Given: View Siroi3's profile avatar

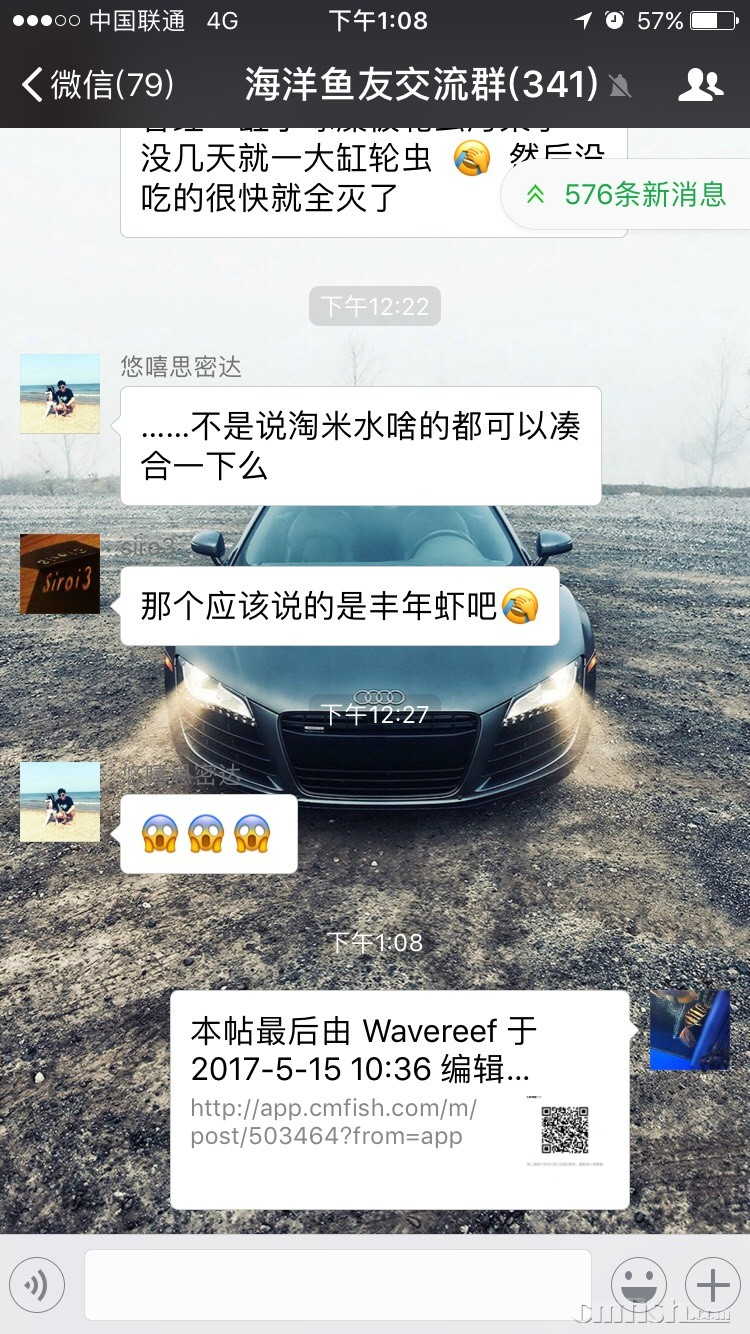Looking at the screenshot, I should click(x=60, y=574).
